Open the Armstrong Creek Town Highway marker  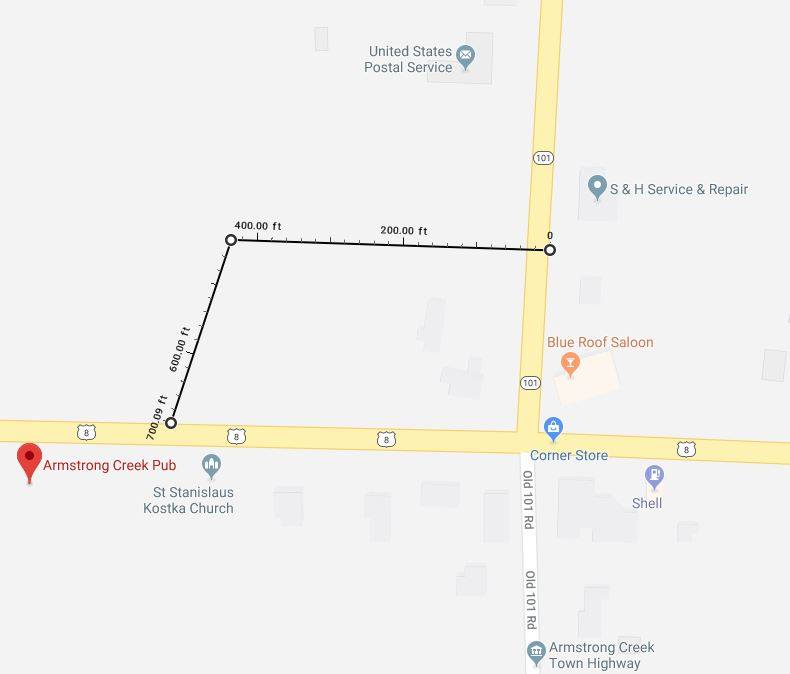tap(536, 654)
